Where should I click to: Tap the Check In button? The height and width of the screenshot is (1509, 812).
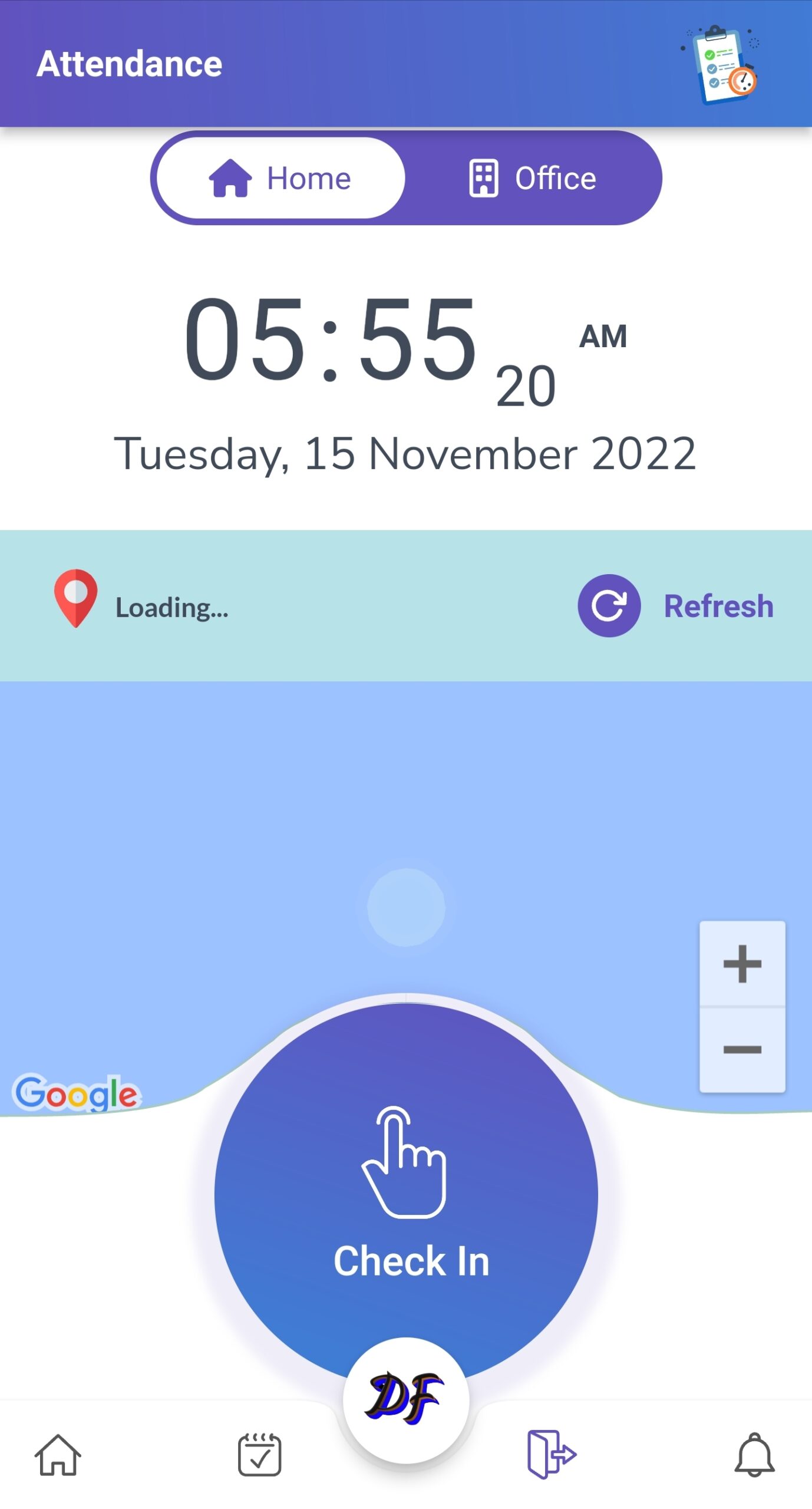click(x=406, y=1195)
